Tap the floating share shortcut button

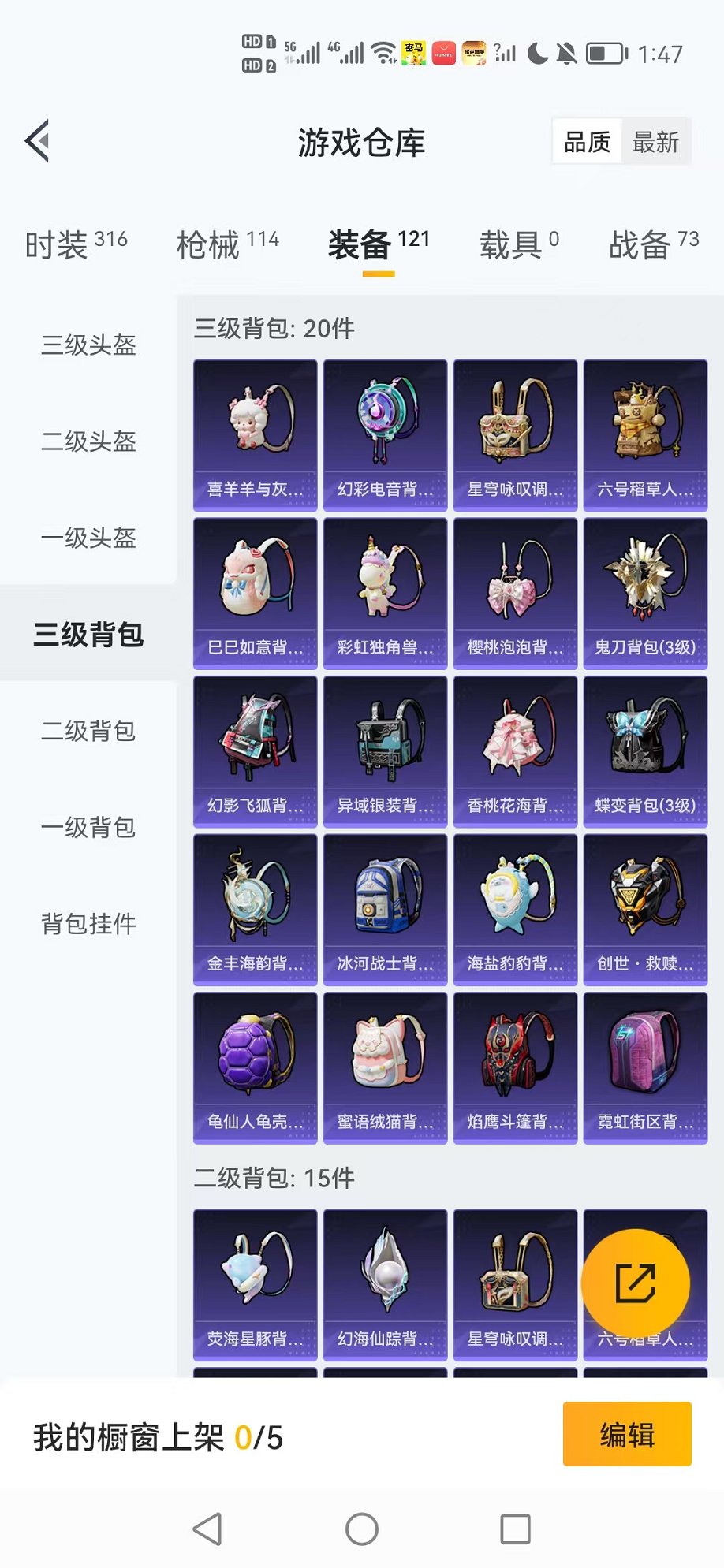[x=636, y=1281]
